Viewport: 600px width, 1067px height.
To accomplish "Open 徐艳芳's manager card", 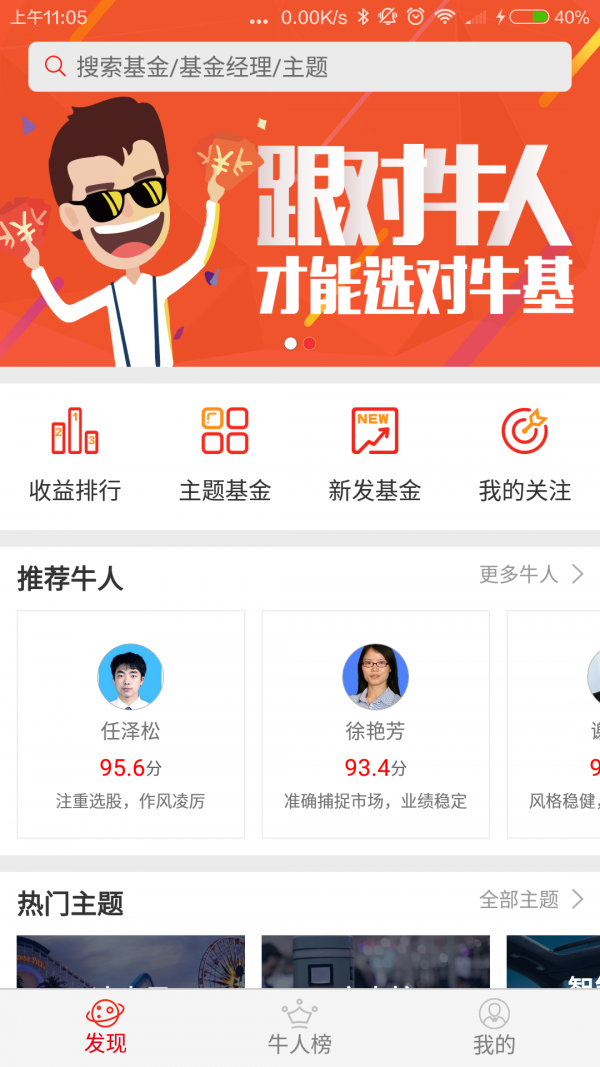I will pos(375,724).
